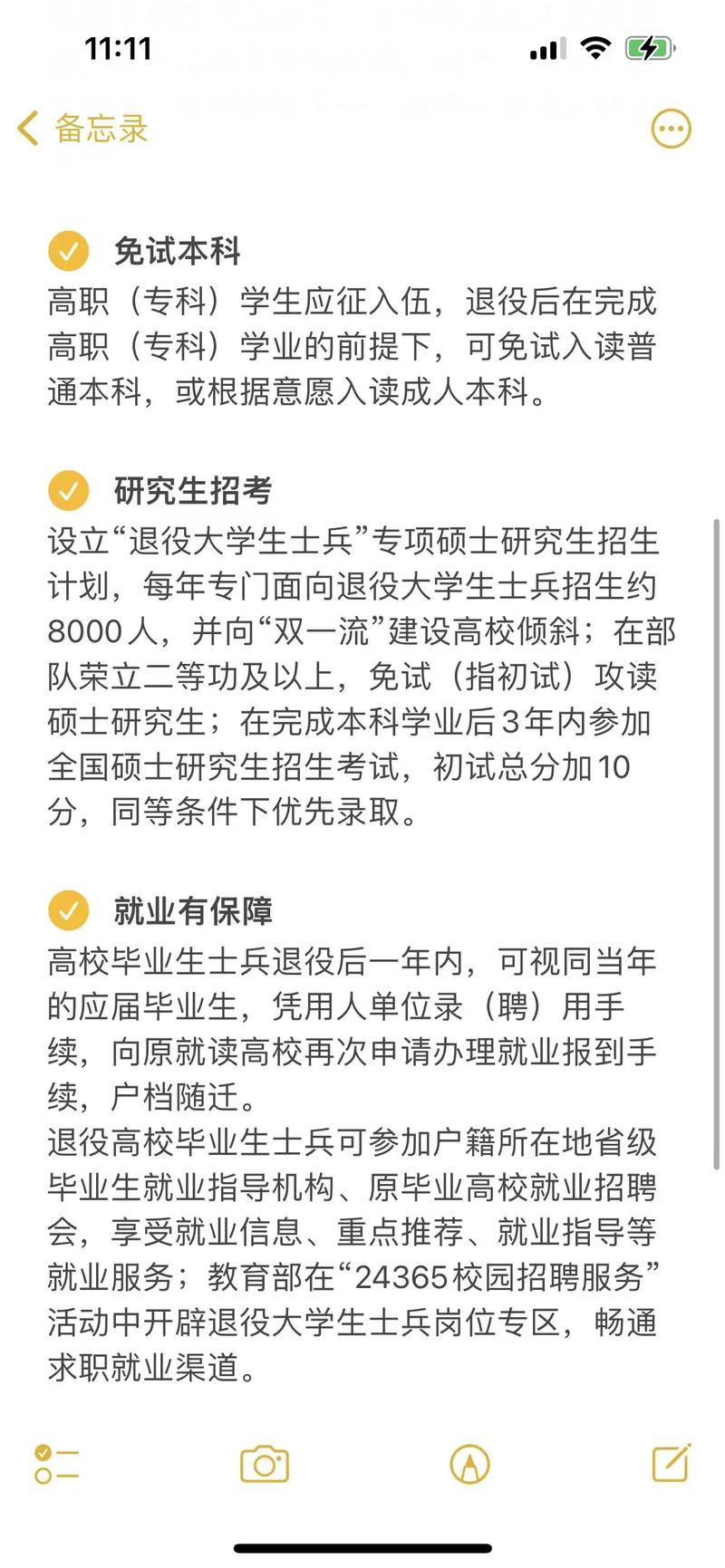Tap the checklist formatting icon
725x1568 pixels.
(x=56, y=1464)
